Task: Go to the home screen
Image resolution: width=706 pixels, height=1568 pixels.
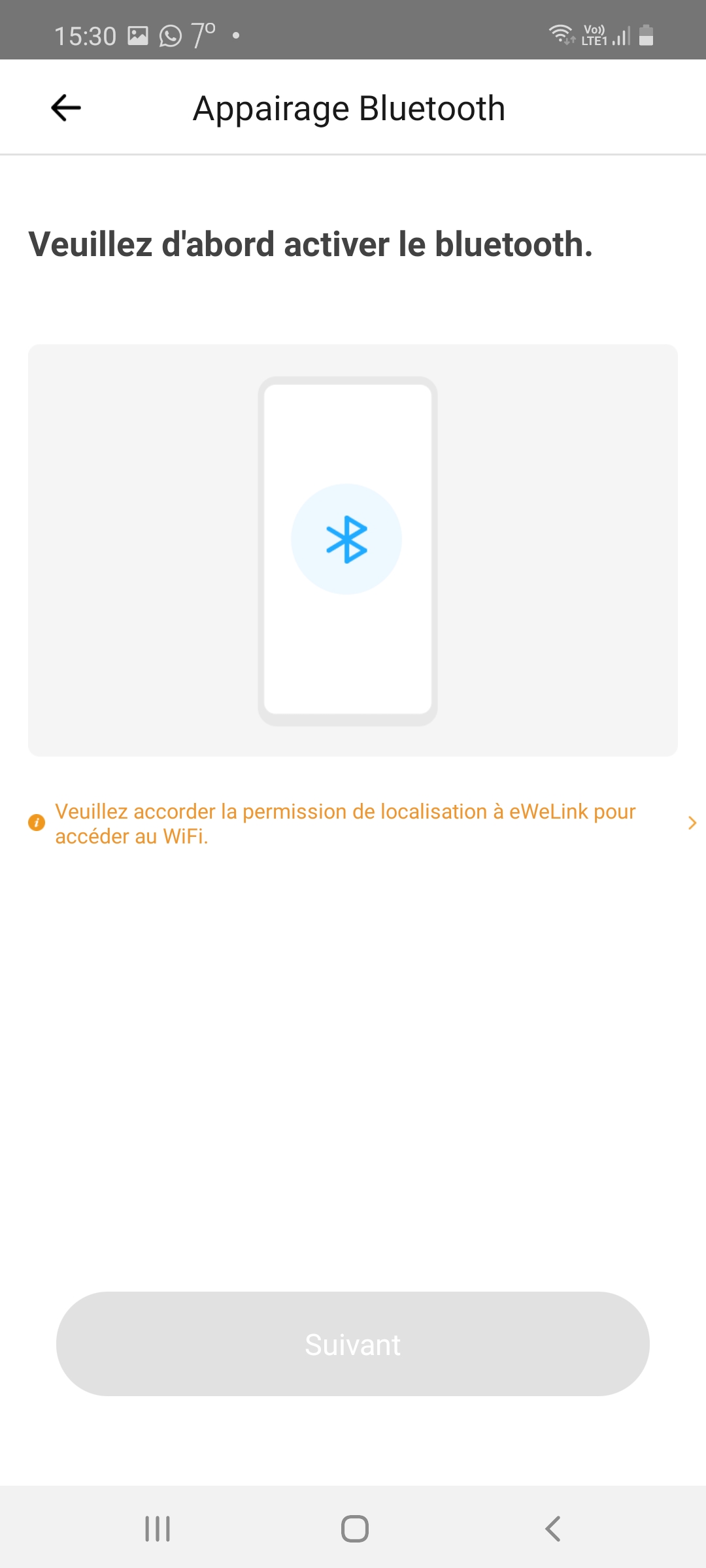Action: click(355, 1529)
